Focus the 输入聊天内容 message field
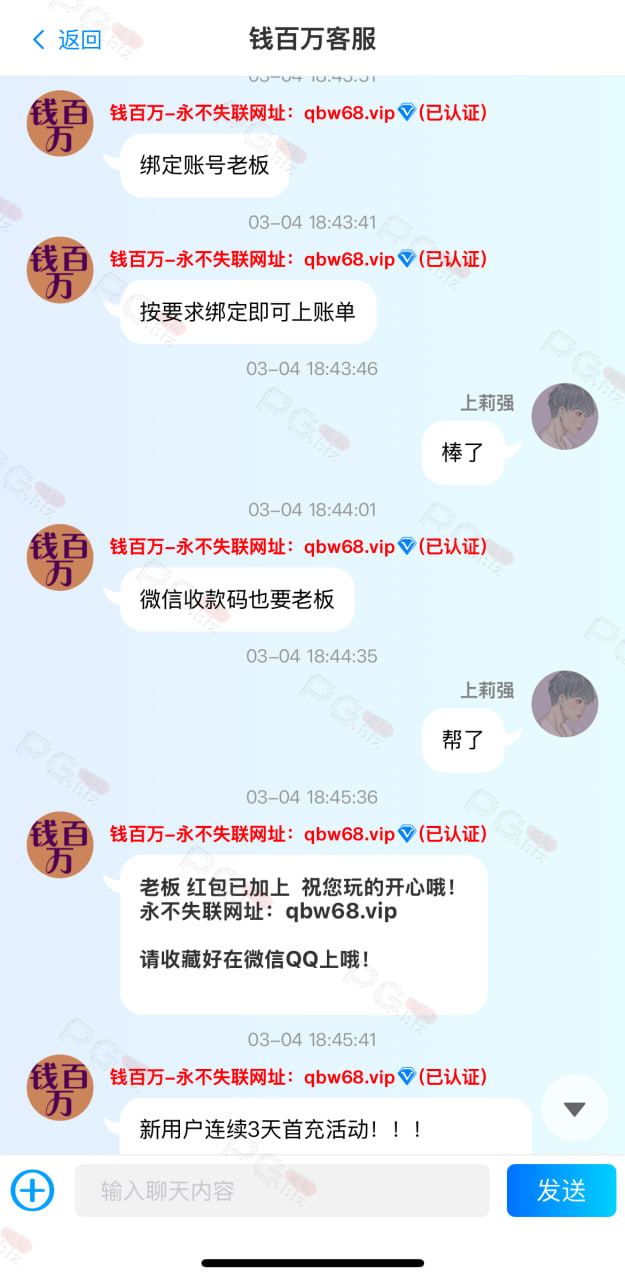The width and height of the screenshot is (625, 1280). point(282,1190)
